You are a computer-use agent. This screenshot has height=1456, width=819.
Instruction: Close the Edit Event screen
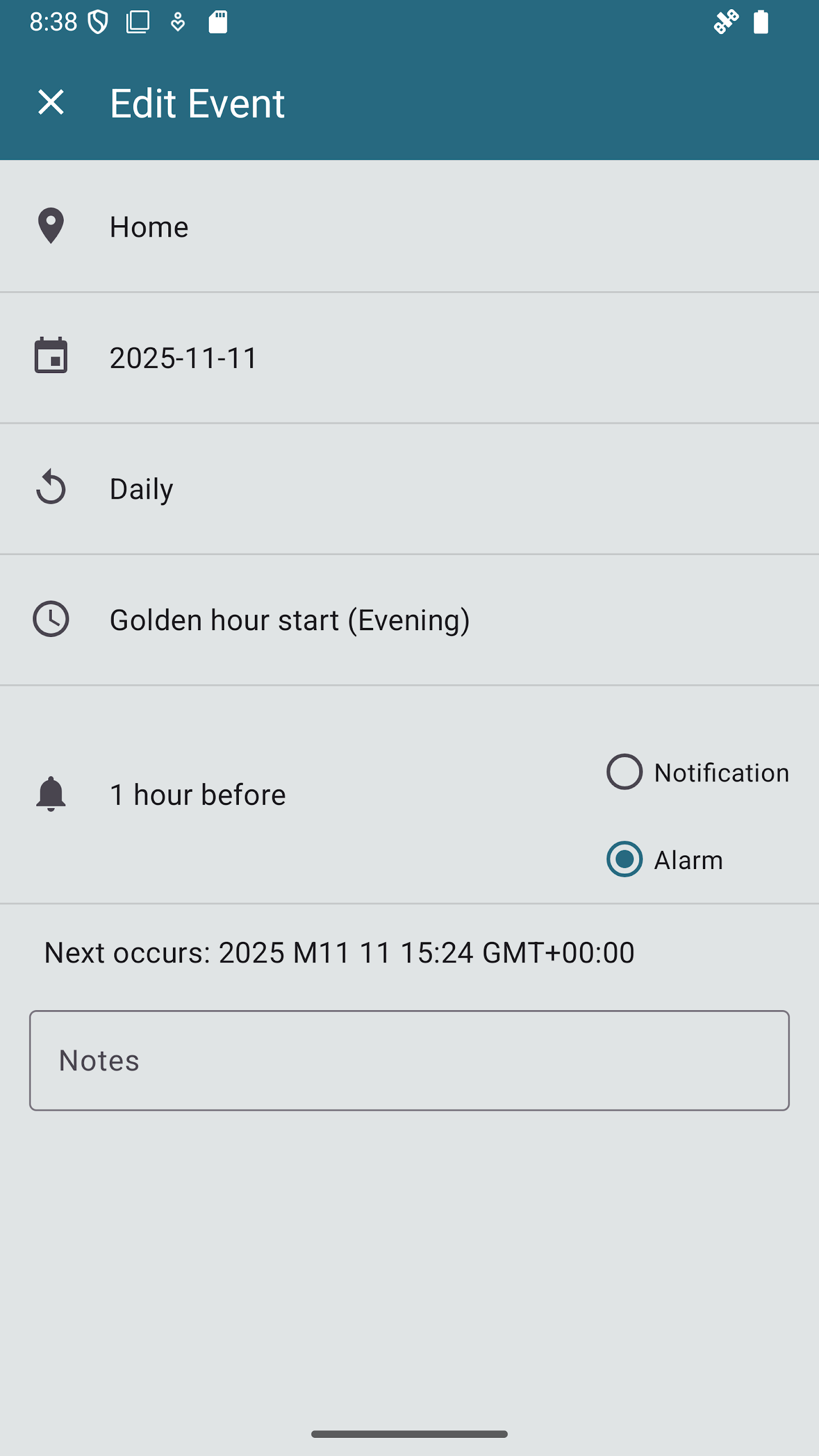click(51, 103)
